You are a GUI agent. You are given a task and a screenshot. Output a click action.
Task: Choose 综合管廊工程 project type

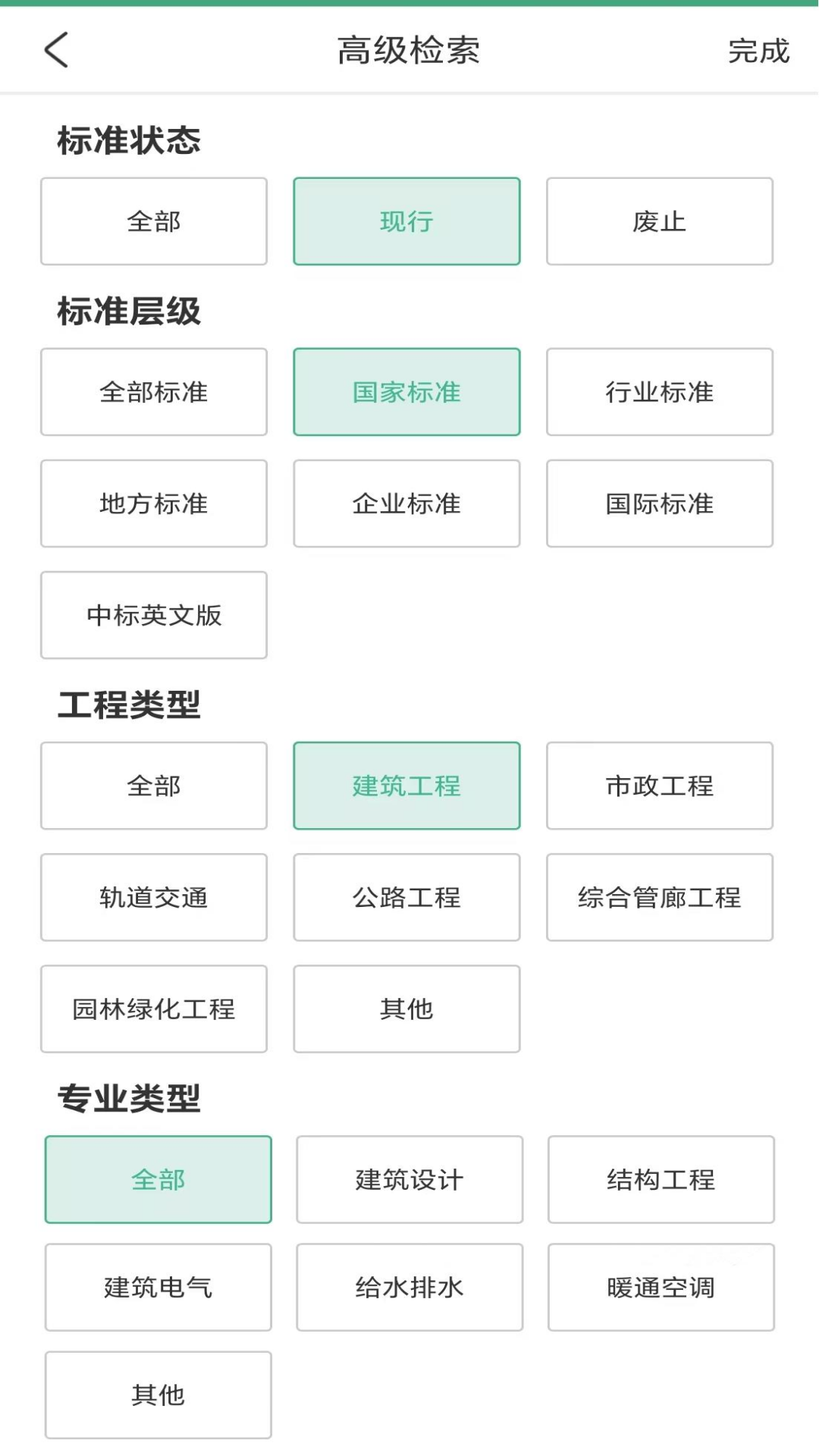659,897
